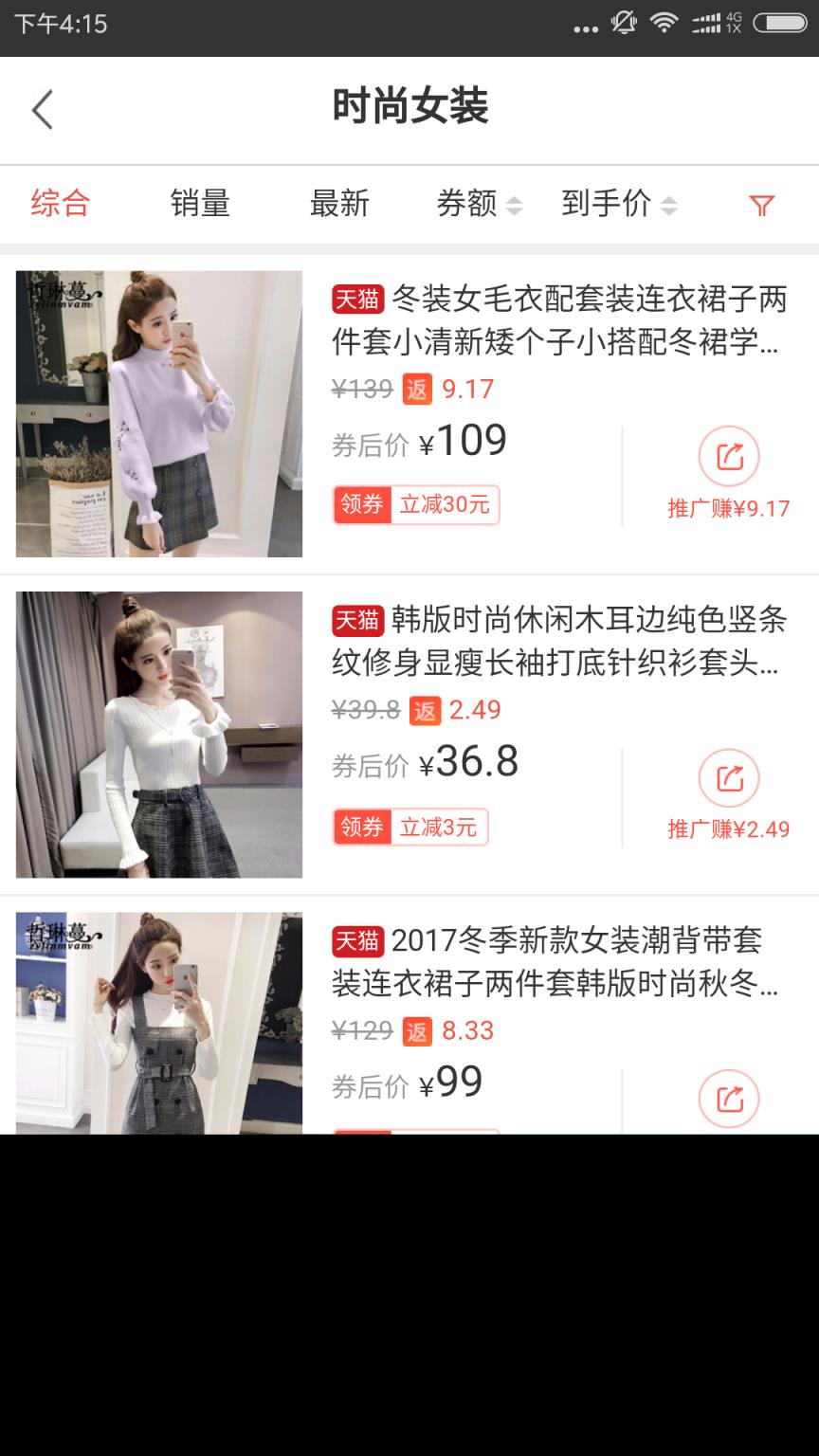819x1456 pixels.
Task: Tap the share icon on the first product
Action: coord(728,456)
